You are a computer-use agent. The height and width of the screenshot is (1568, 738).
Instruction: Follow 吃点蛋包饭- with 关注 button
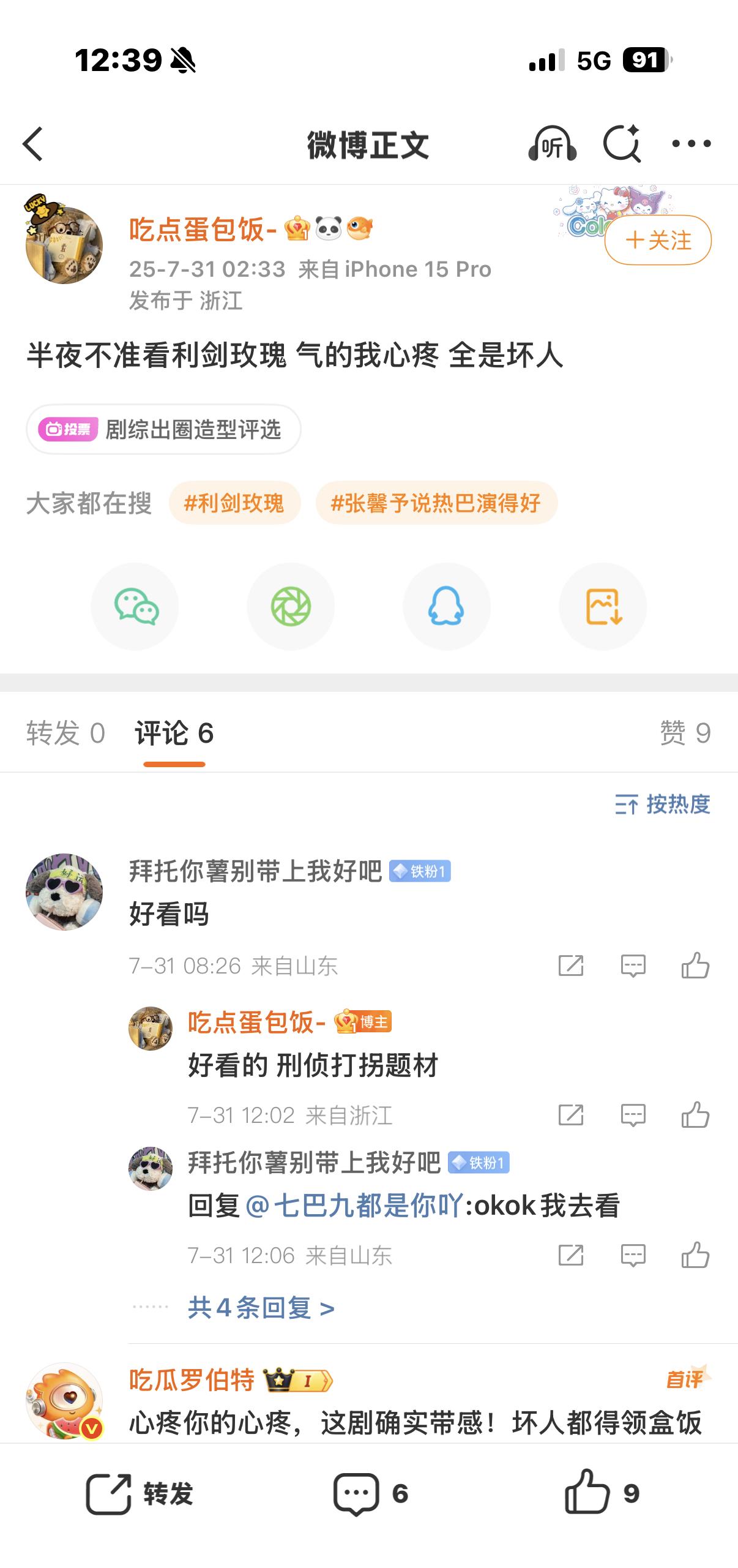pyautogui.click(x=658, y=240)
